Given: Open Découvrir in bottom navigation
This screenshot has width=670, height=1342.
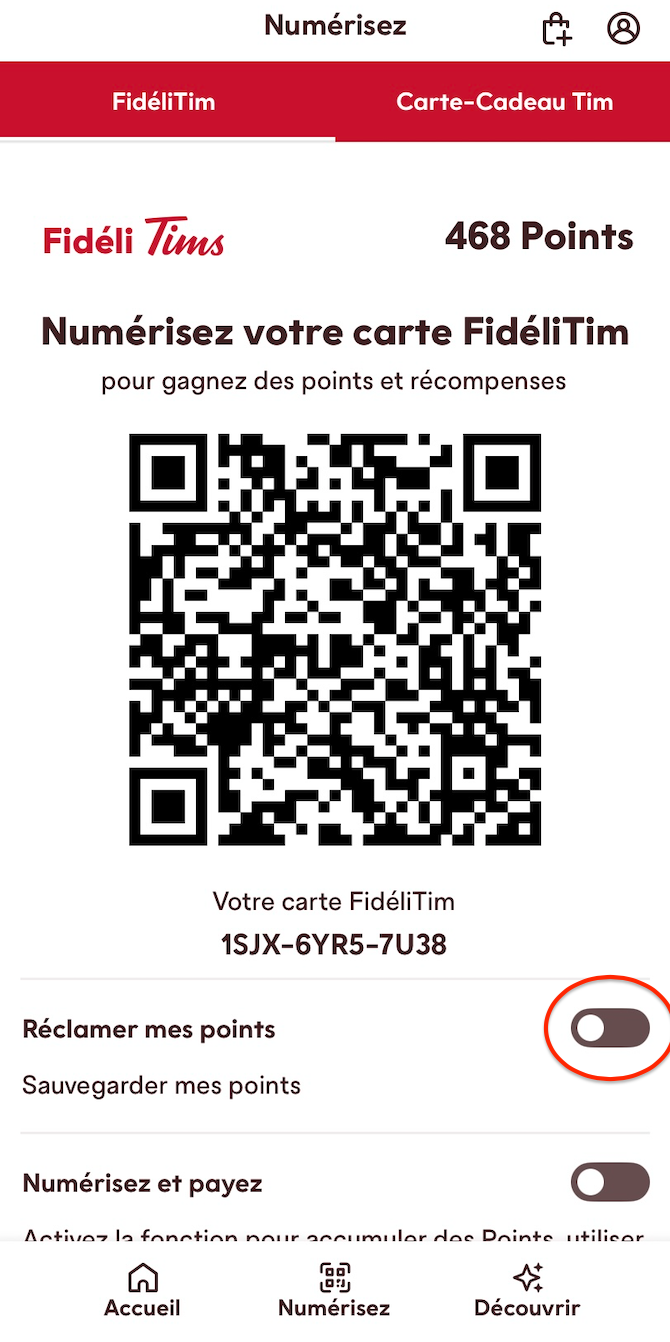Looking at the screenshot, I should point(527,1290).
